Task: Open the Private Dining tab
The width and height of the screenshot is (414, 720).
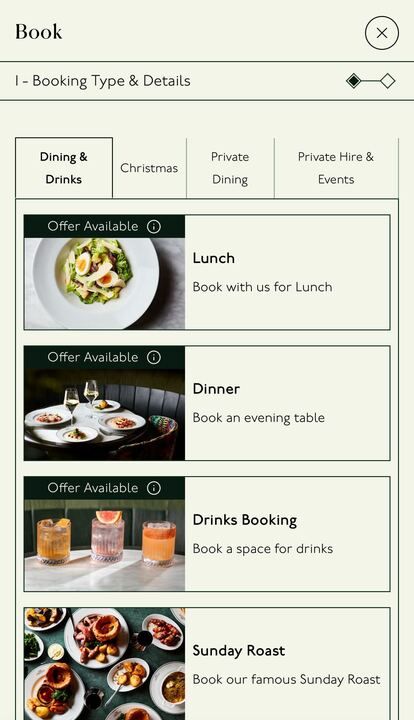Action: point(230,168)
